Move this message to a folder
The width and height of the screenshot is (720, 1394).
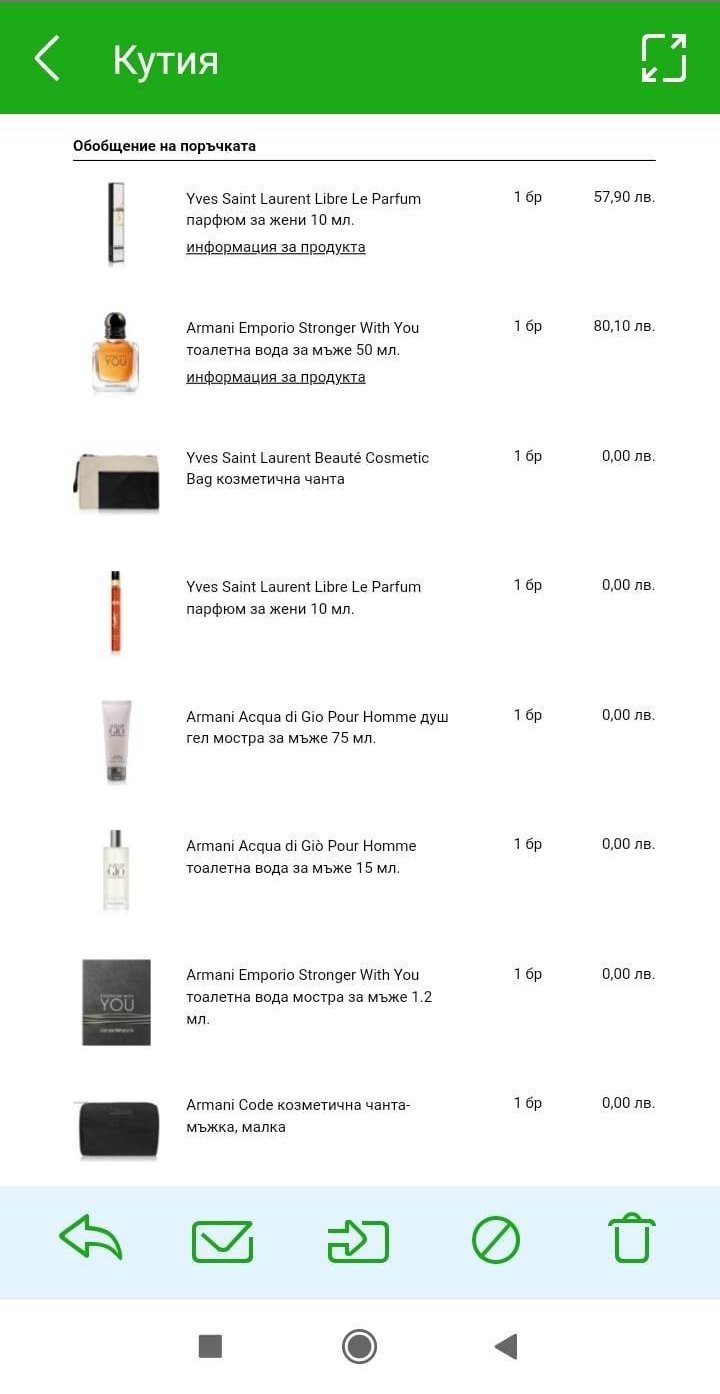[x=358, y=1241]
